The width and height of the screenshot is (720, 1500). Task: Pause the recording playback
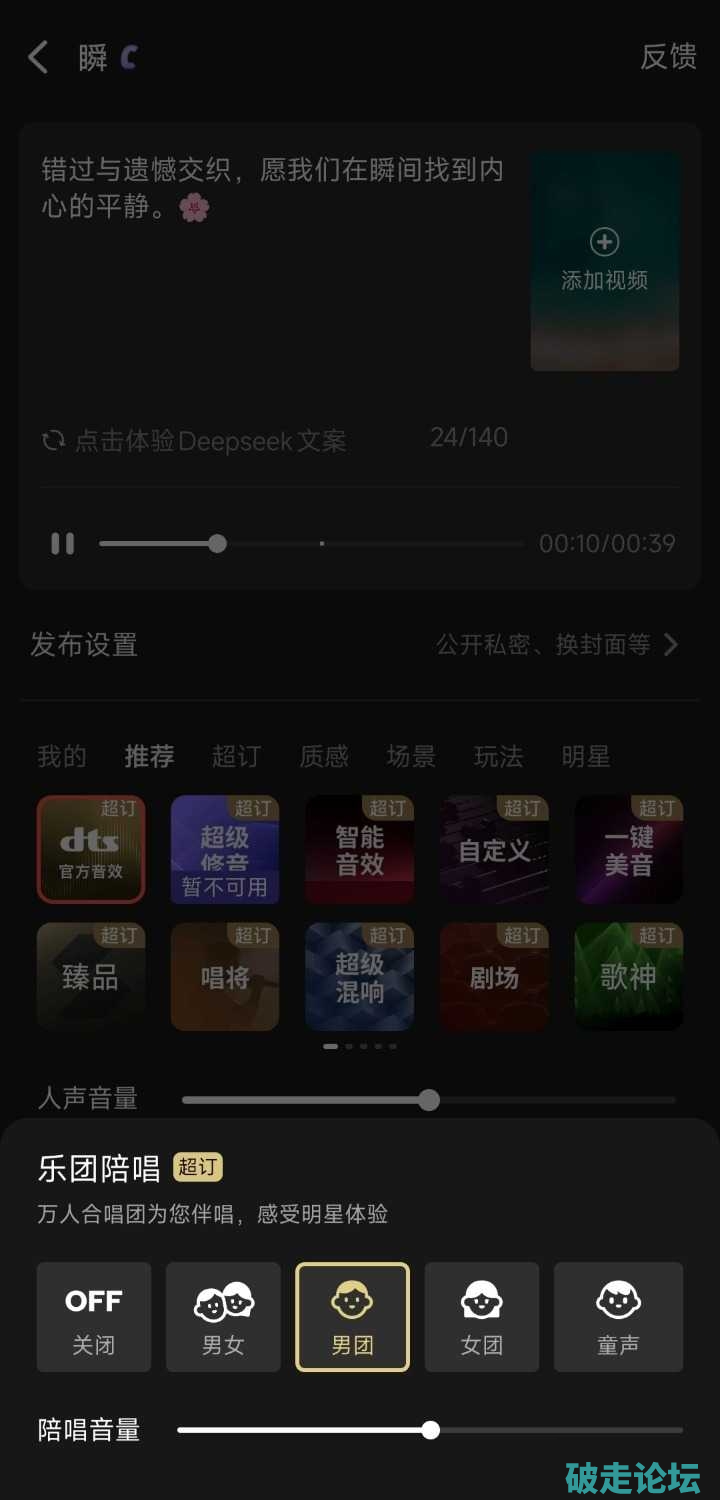[62, 544]
